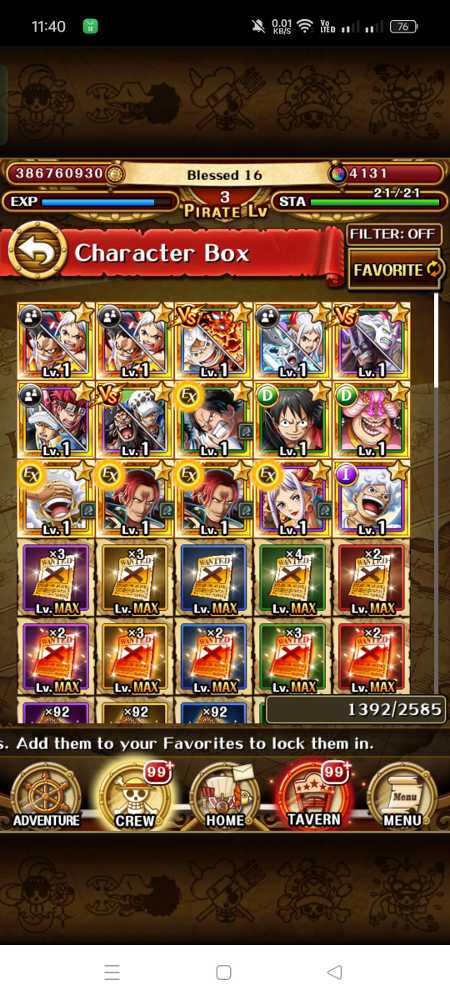Screen dimensions: 450x1000
Task: Open the Big Mom character tile
Action: pyautogui.click(x=371, y=420)
